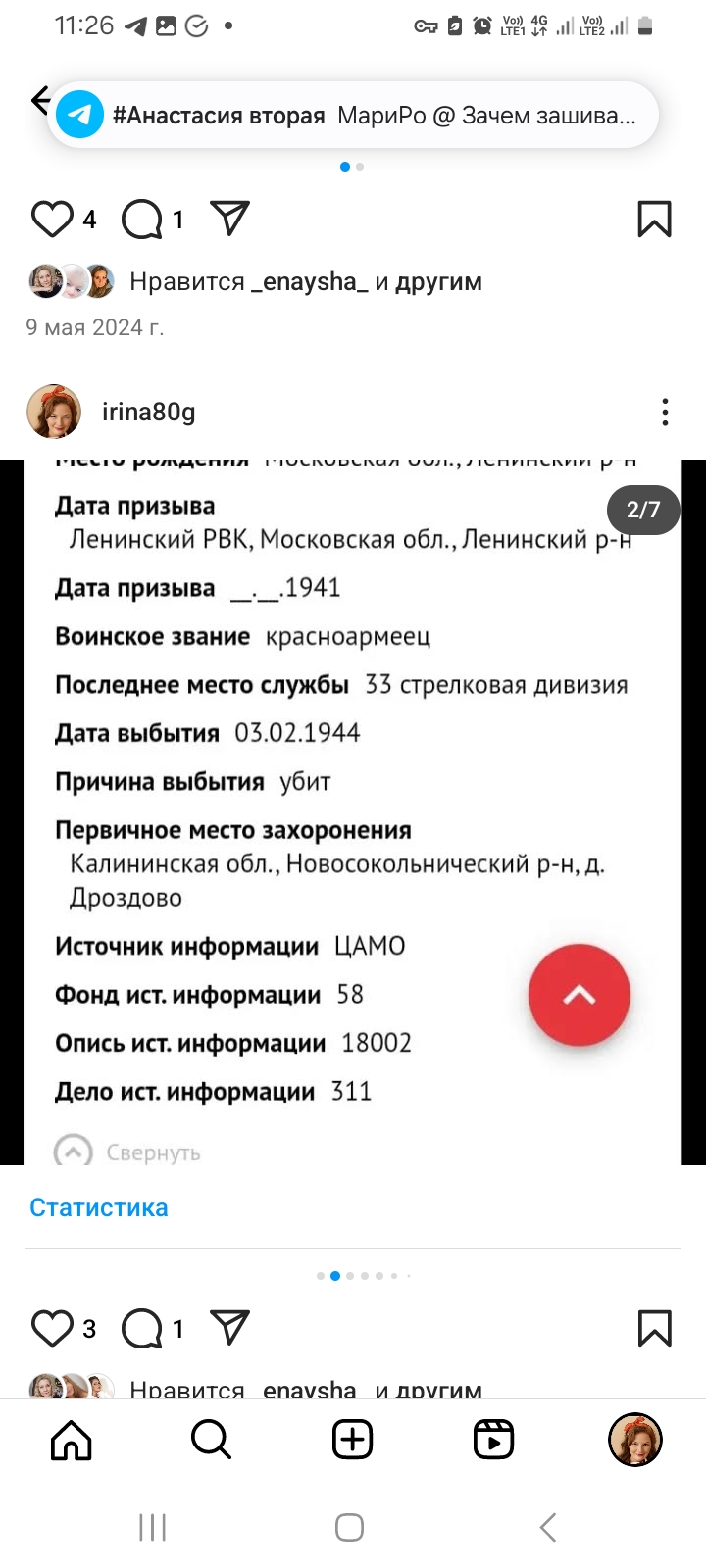Image resolution: width=706 pixels, height=1568 pixels.
Task: Tap the system back button
Action: pos(548,1527)
